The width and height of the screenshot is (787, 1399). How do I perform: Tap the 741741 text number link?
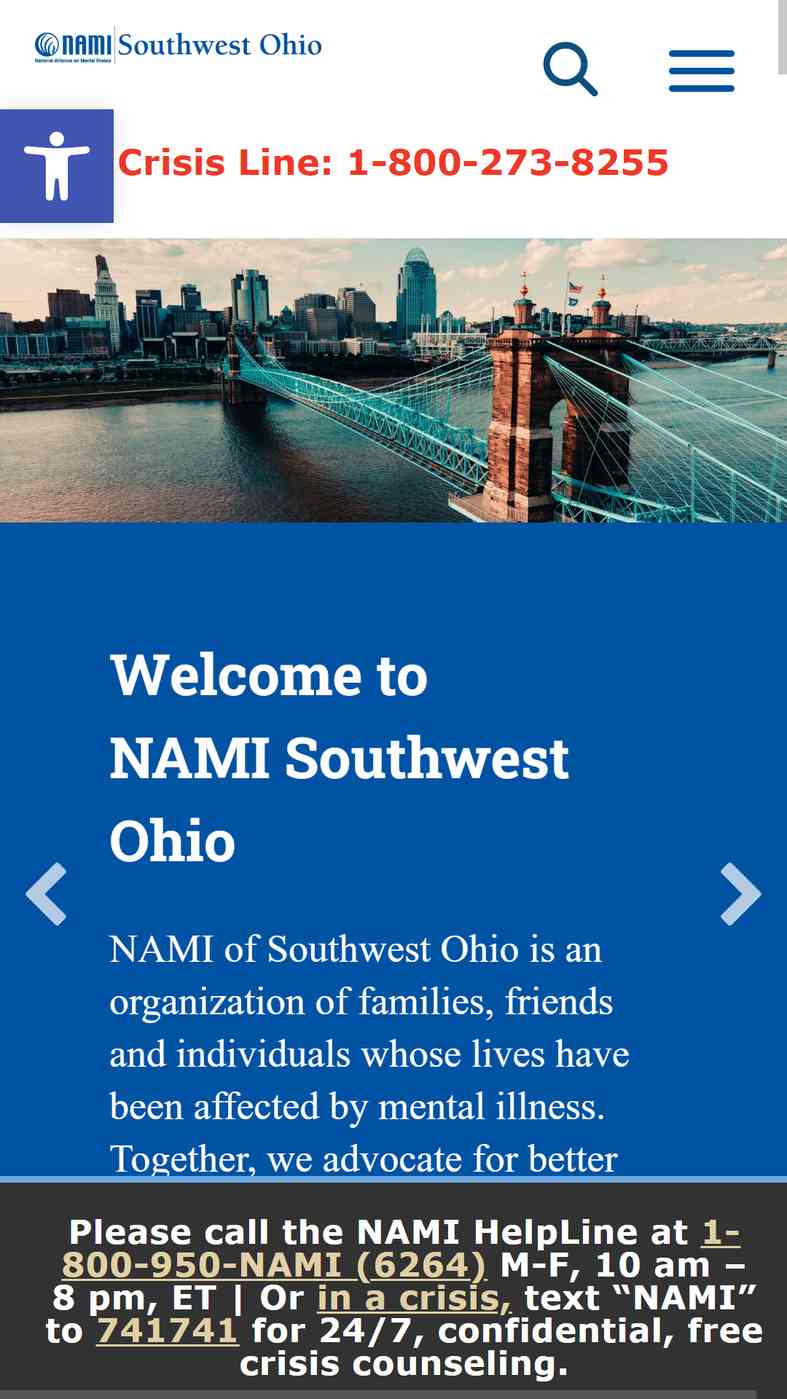[x=167, y=1331]
